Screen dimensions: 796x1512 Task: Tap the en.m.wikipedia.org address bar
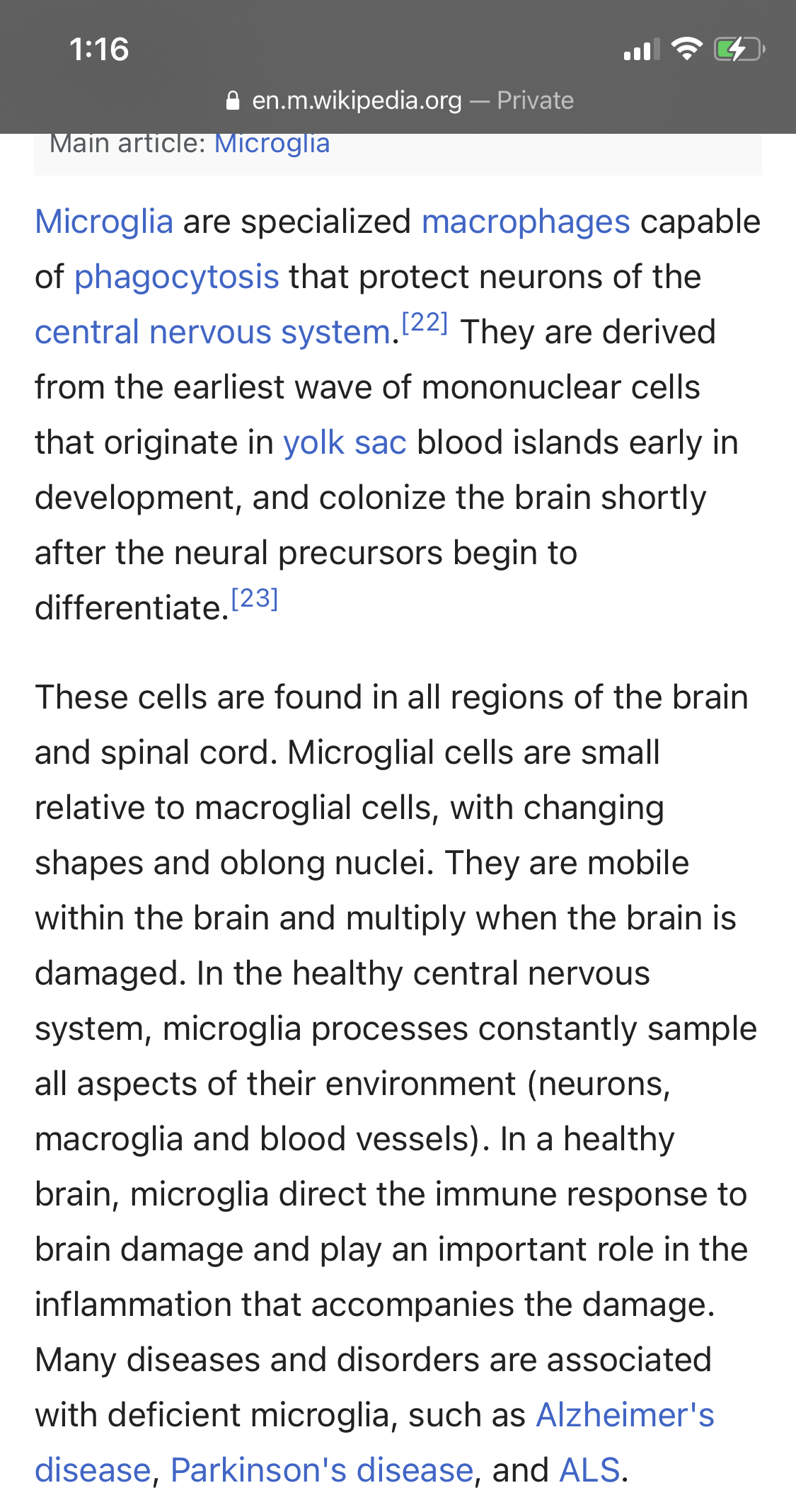398,101
